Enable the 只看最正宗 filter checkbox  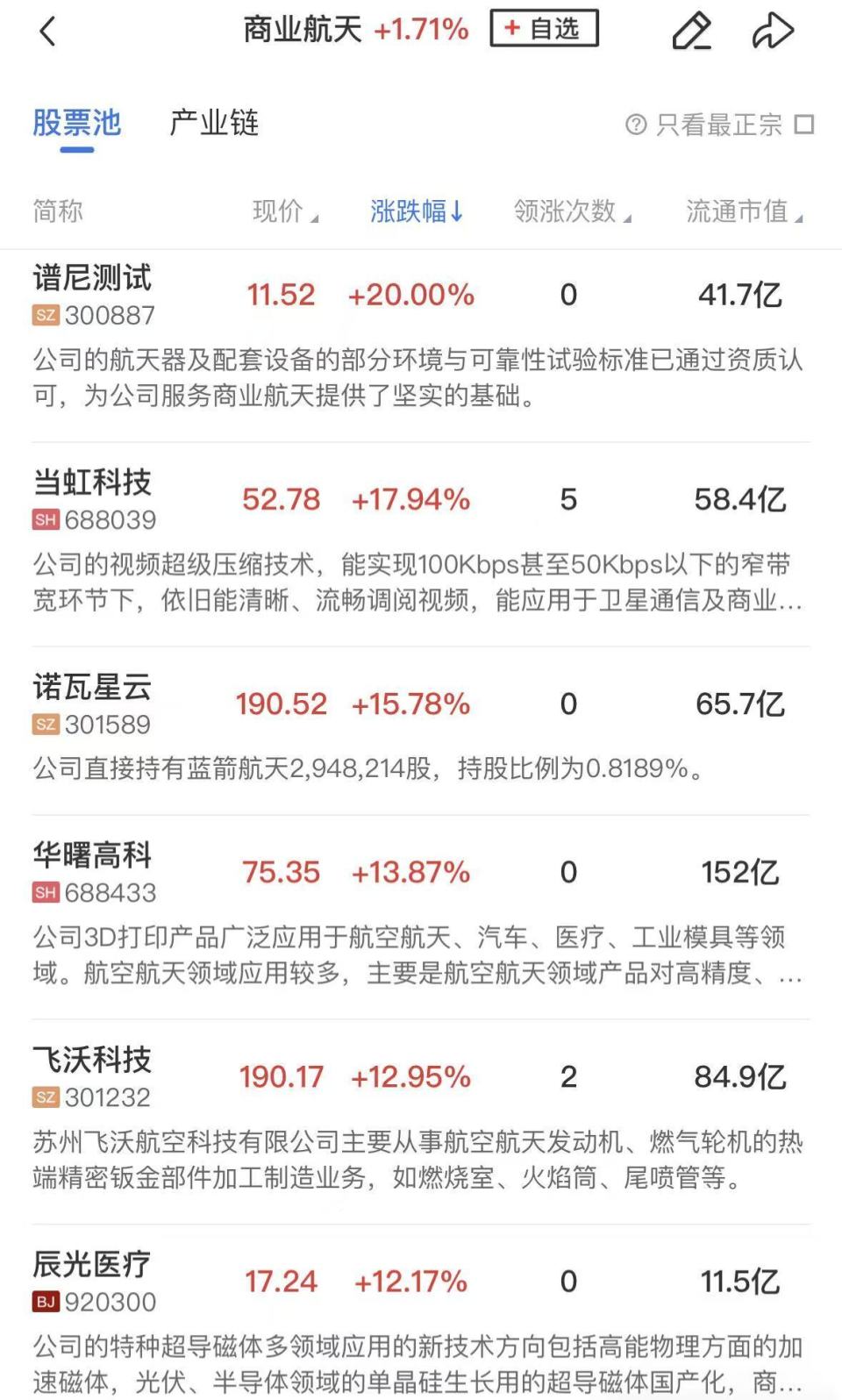pyautogui.click(x=803, y=125)
